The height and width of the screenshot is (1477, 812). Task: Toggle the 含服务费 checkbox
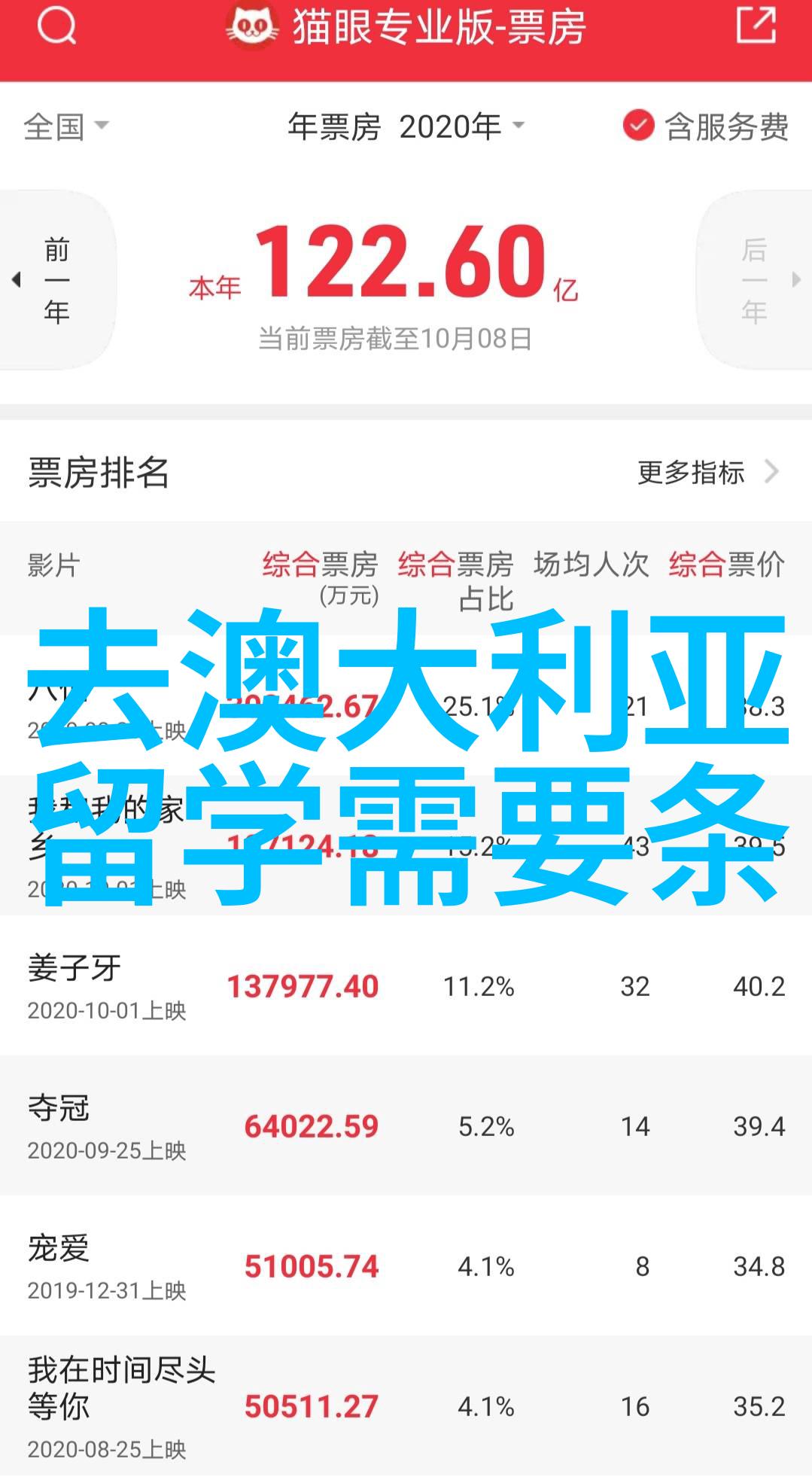pyautogui.click(x=705, y=126)
